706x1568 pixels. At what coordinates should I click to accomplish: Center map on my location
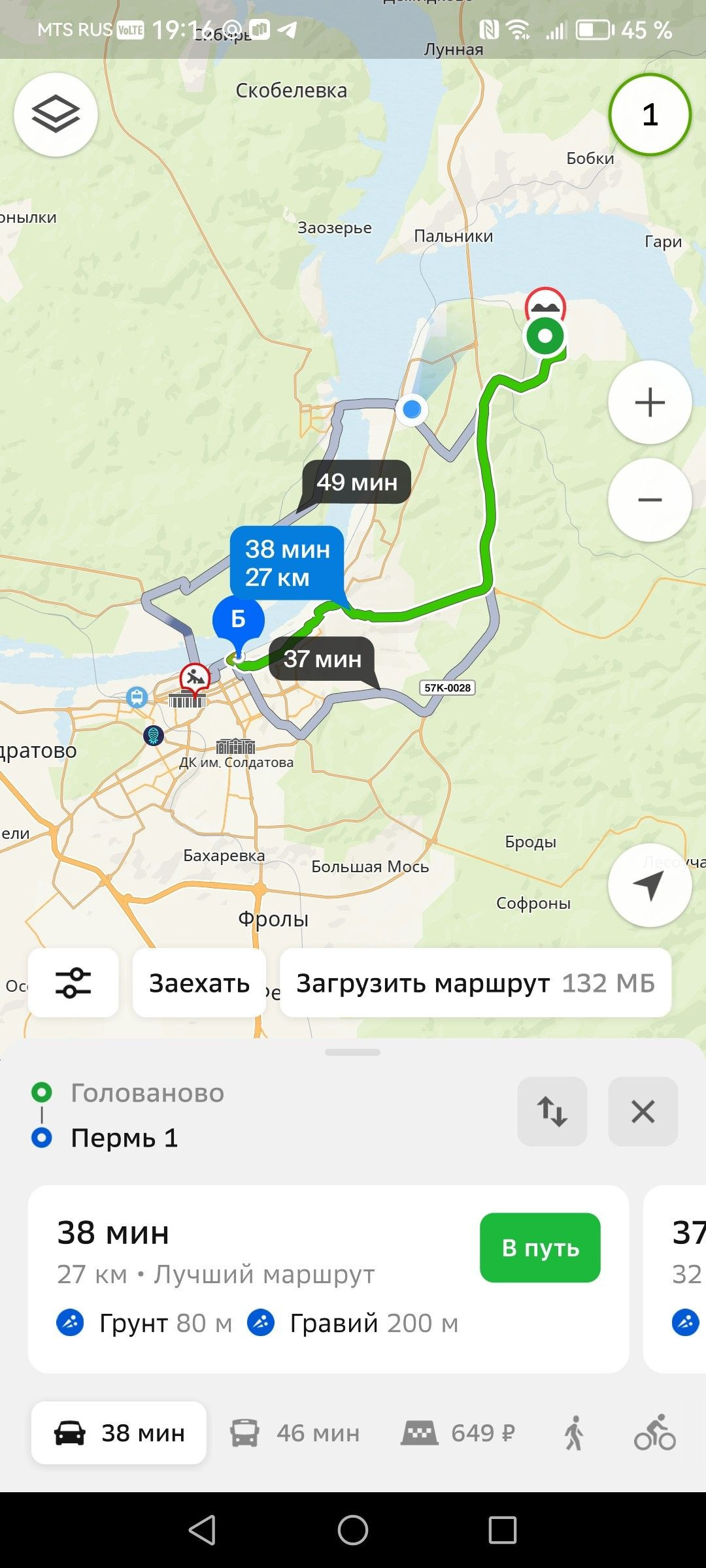(x=650, y=885)
